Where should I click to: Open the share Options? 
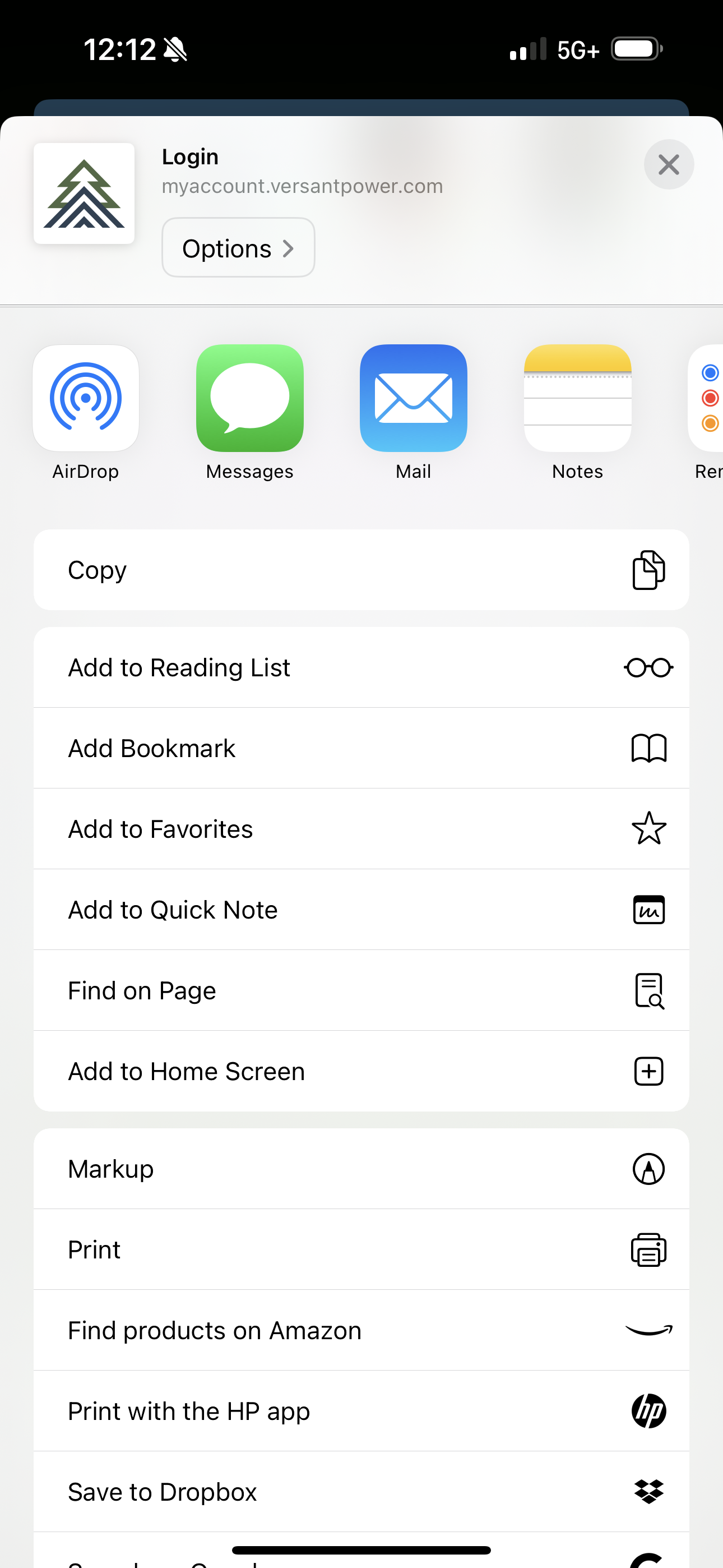[238, 248]
